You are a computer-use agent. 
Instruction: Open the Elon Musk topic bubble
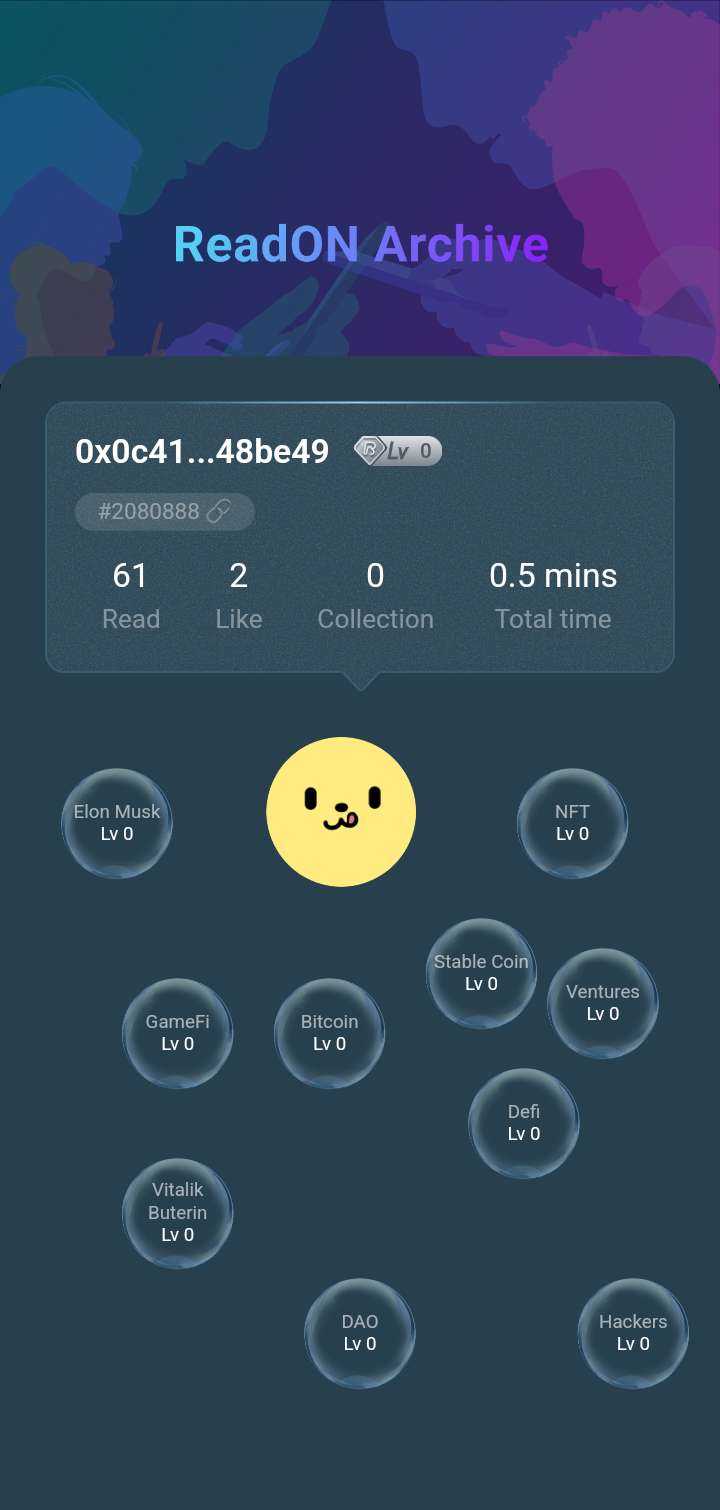[117, 823]
